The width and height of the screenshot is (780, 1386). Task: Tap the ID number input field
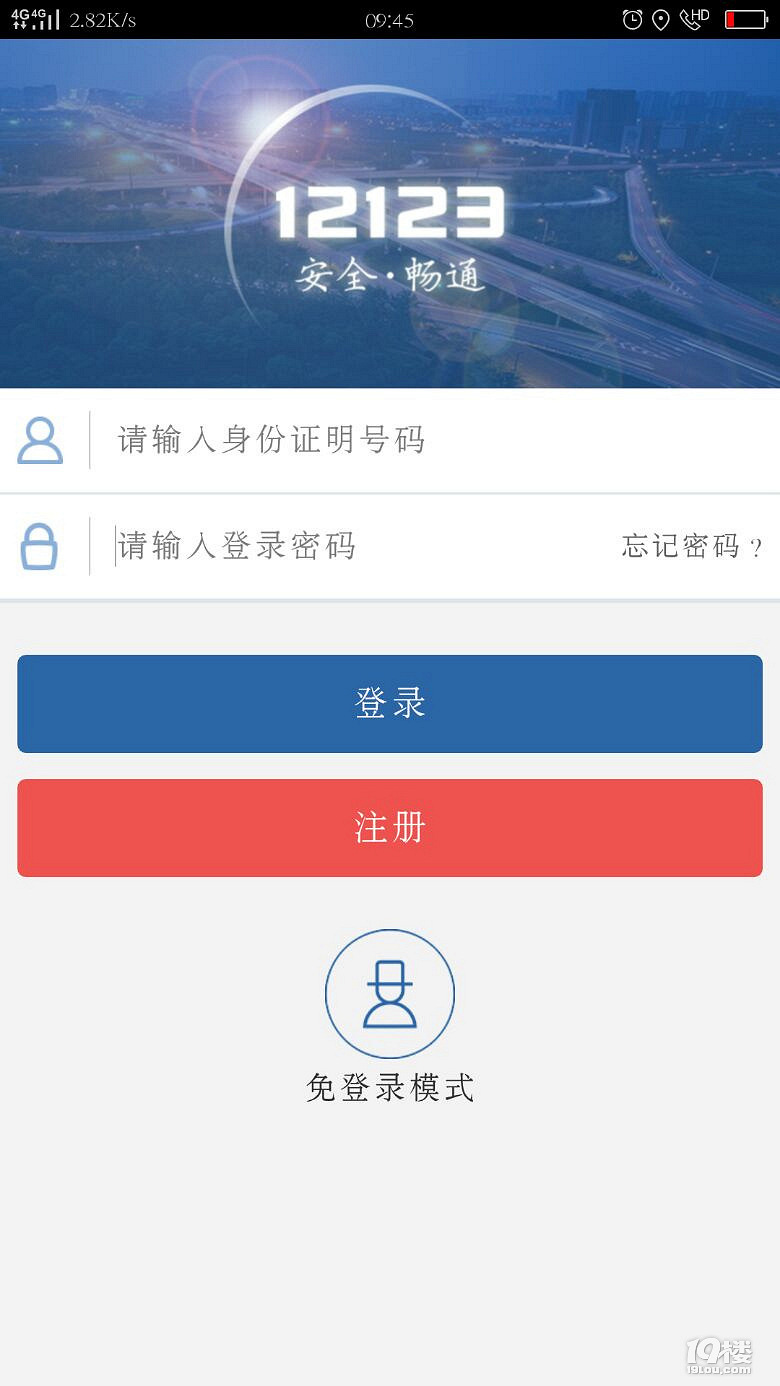pyautogui.click(x=400, y=440)
